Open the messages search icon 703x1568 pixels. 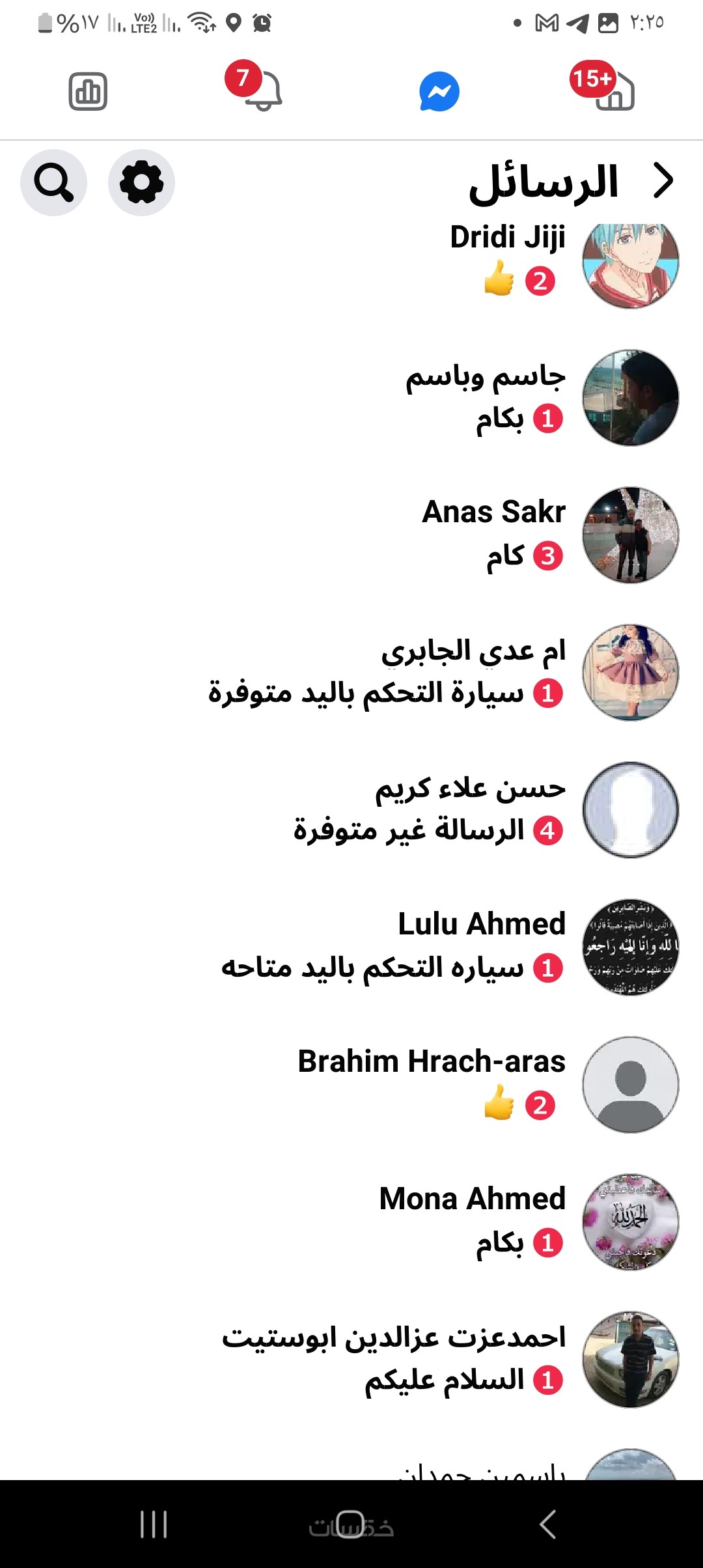[53, 183]
